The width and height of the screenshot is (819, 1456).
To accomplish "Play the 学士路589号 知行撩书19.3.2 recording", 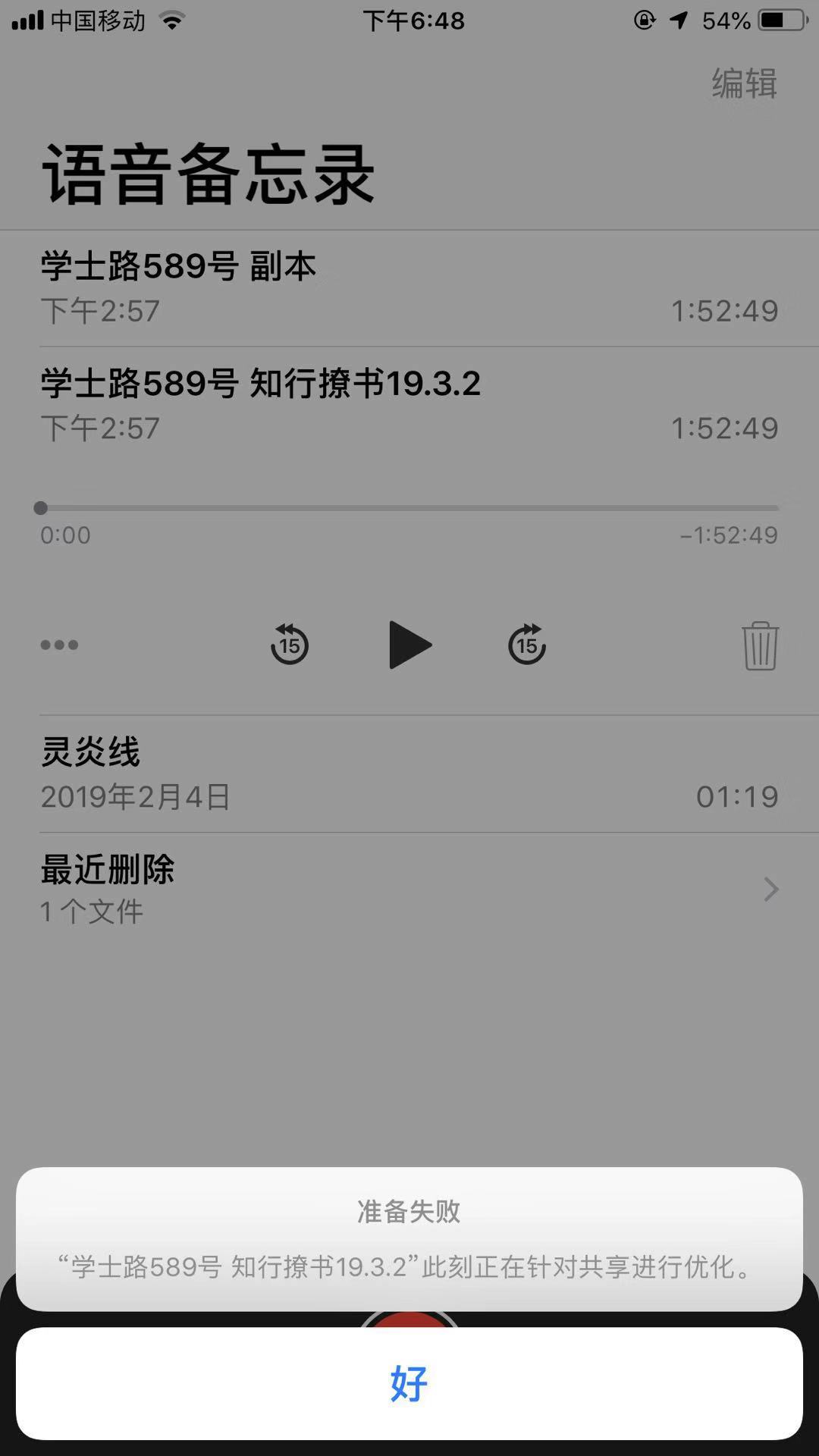I will coord(409,645).
